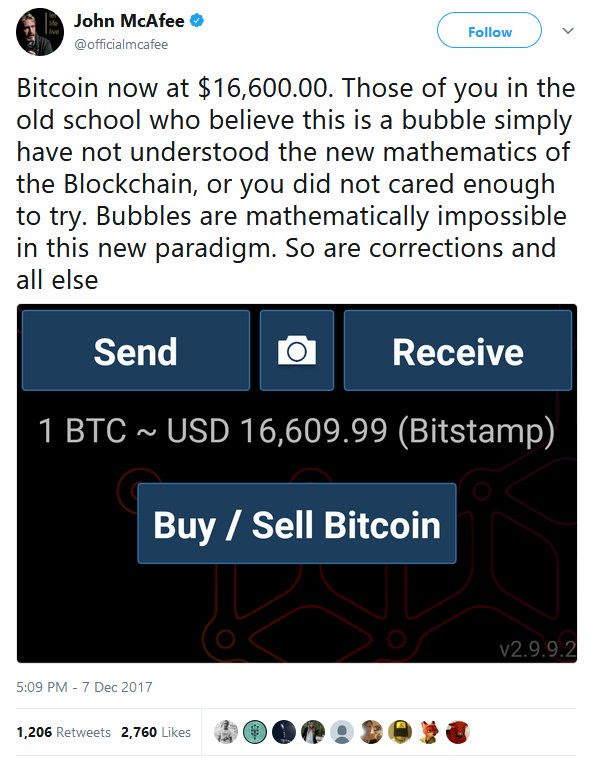Open the tweet timestamp 7 Dec 2017
The width and height of the screenshot is (602, 767).
tap(84, 687)
